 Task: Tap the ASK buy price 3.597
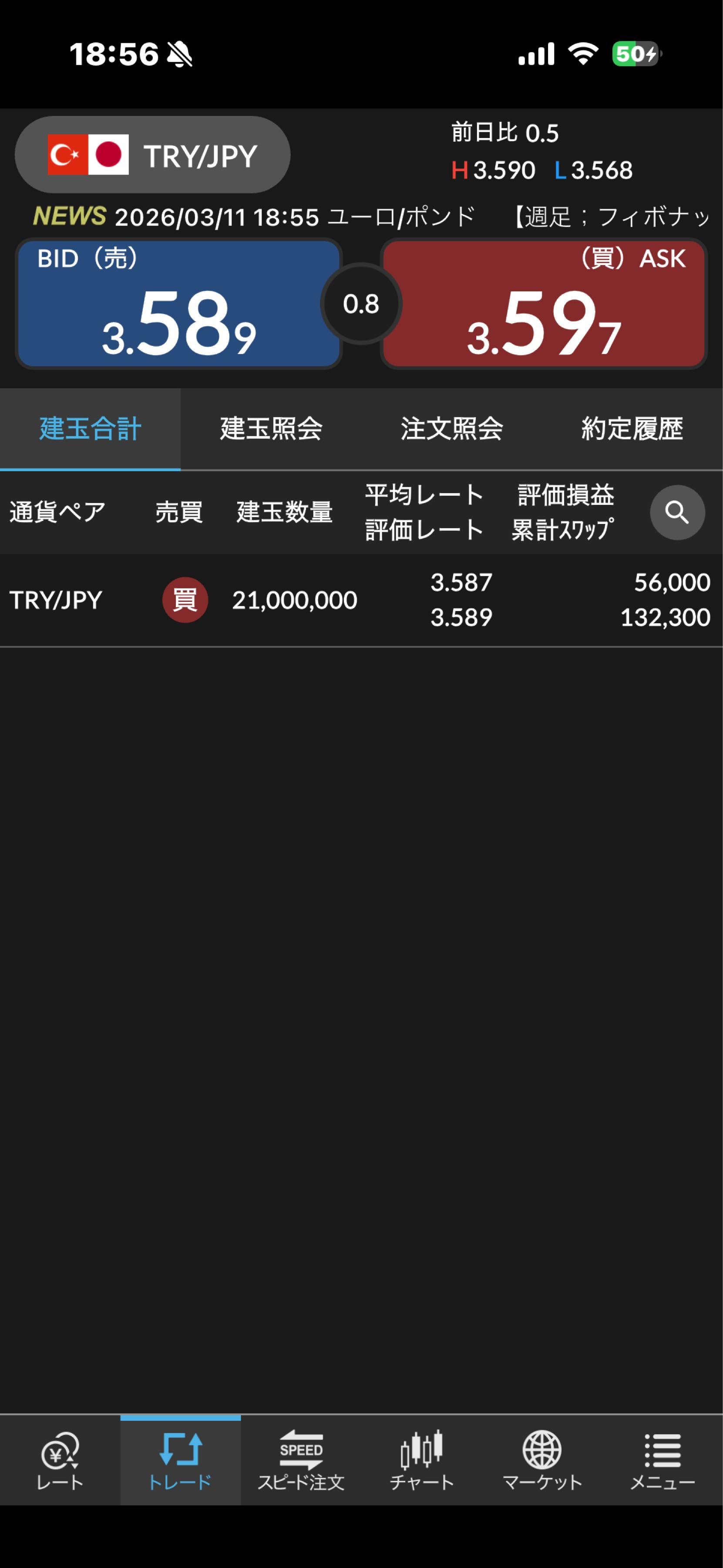point(544,303)
